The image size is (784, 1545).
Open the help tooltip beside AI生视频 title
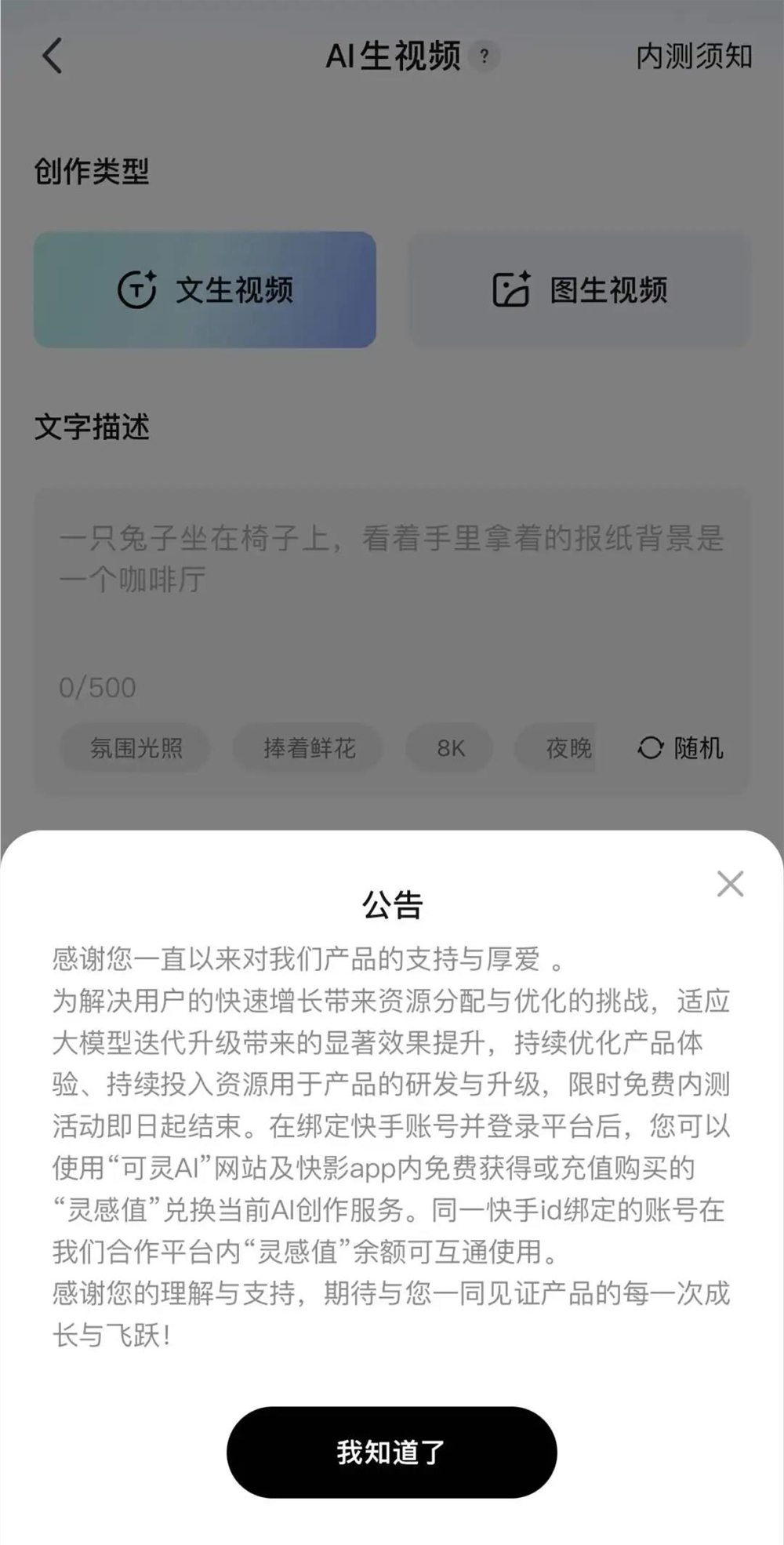[484, 56]
